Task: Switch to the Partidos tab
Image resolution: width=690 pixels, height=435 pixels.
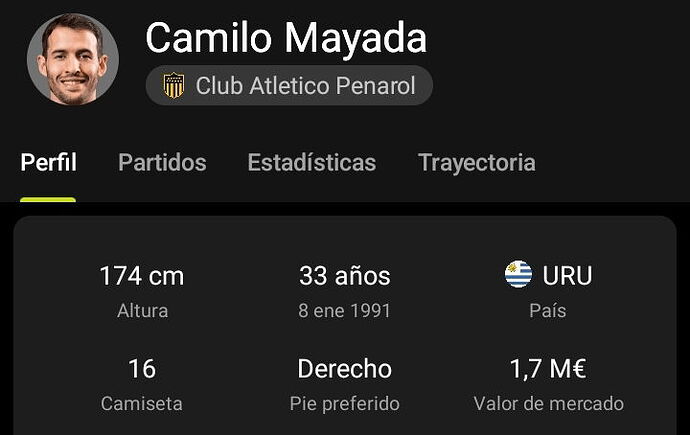Action: pos(162,163)
